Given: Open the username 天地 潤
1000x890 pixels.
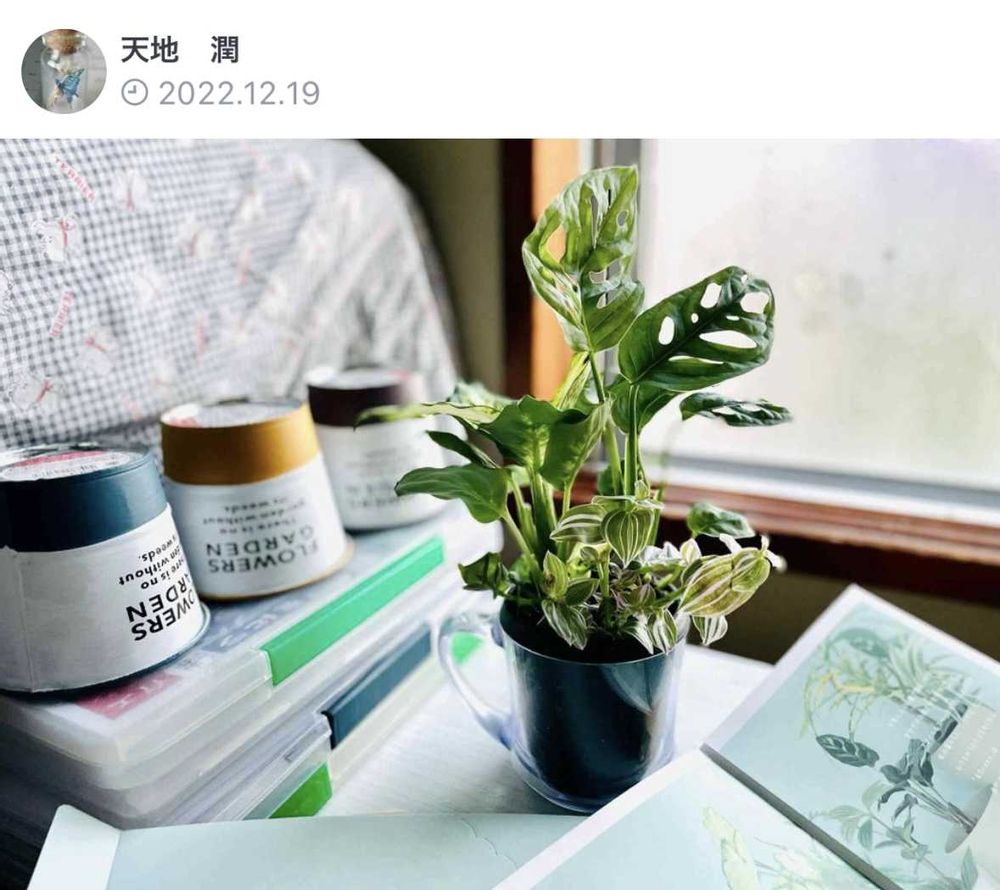Looking at the screenshot, I should 180,50.
